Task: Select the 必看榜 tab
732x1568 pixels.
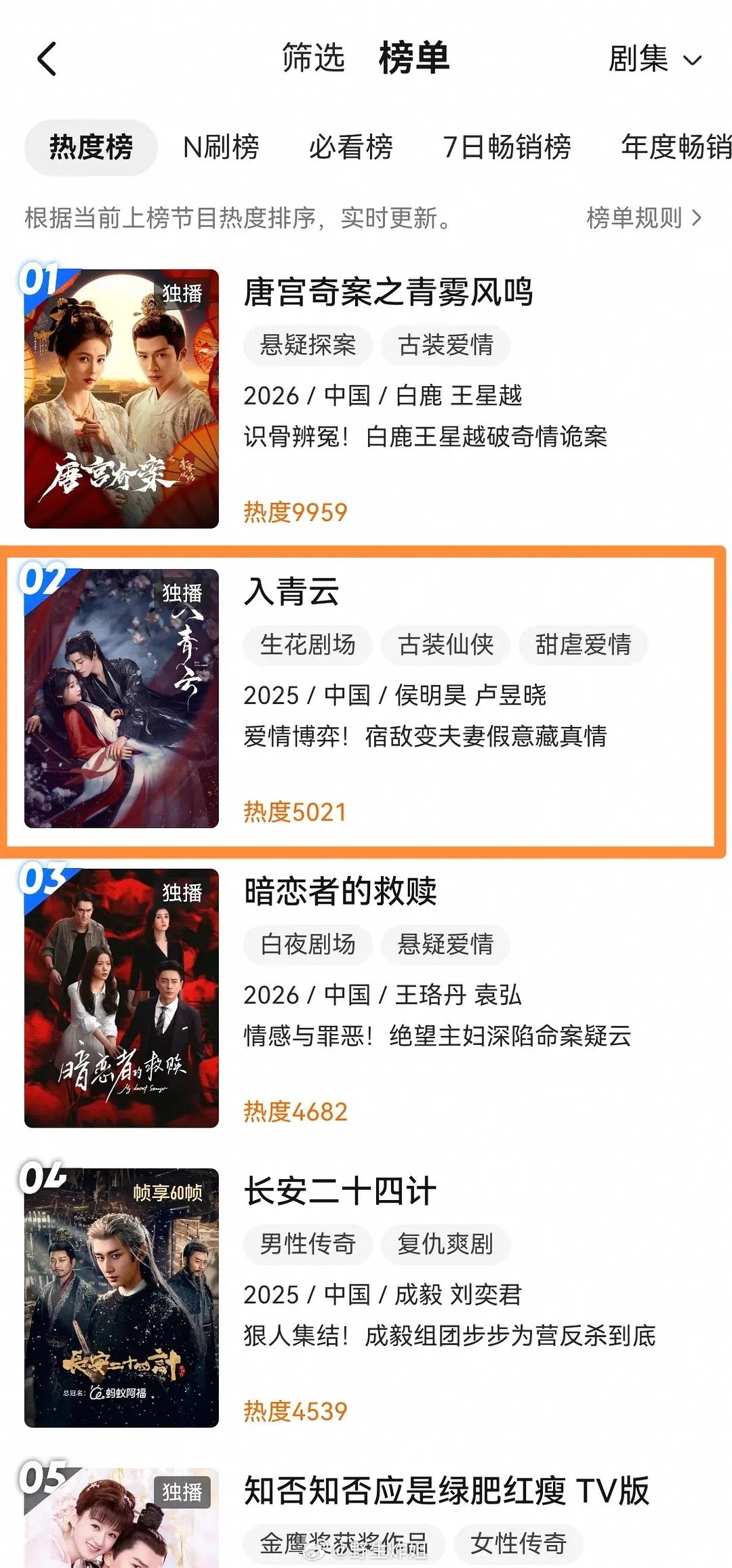Action: [x=351, y=149]
